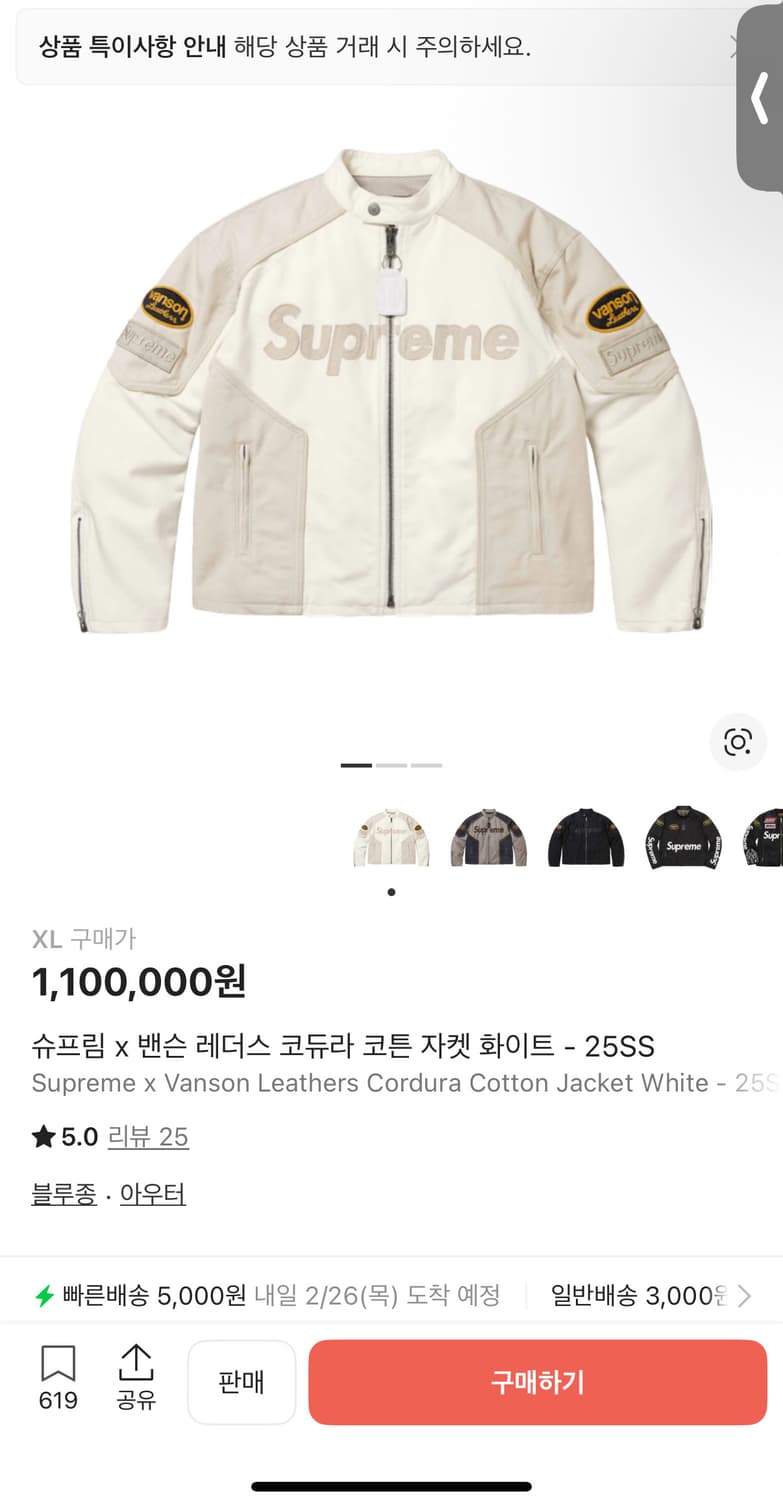Select the first carousel page bar
The width and height of the screenshot is (783, 1500).
[355, 764]
